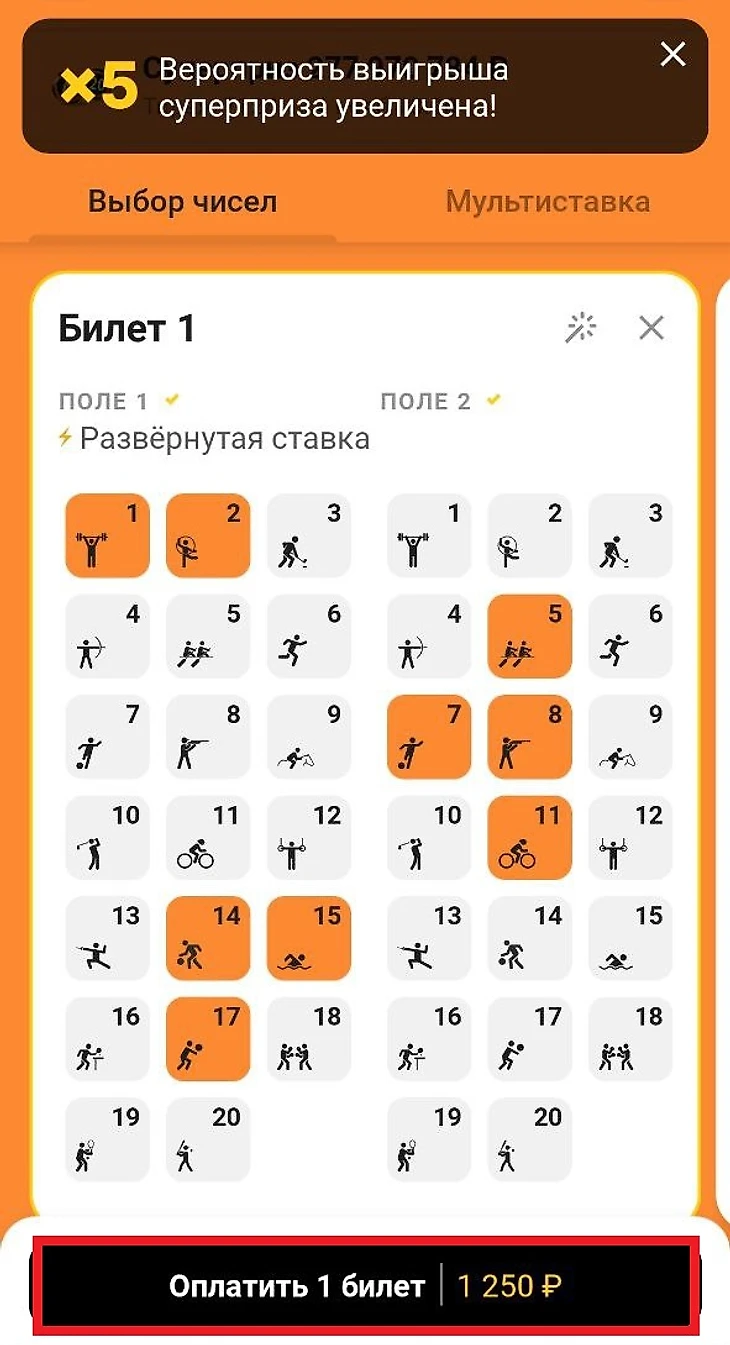
Task: Open the Выбор чисел tab
Action: point(182,202)
